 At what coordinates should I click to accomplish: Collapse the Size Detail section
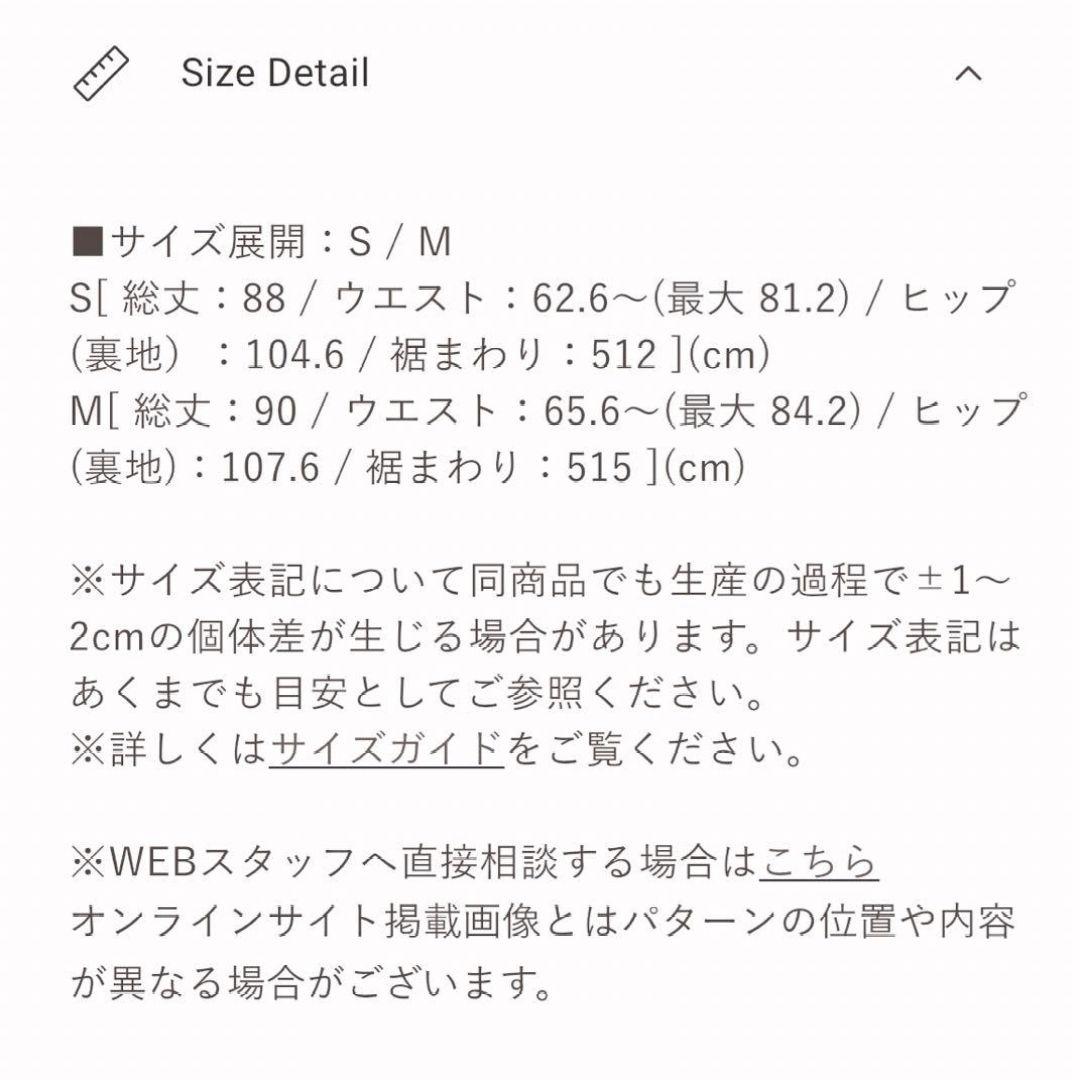(968, 74)
